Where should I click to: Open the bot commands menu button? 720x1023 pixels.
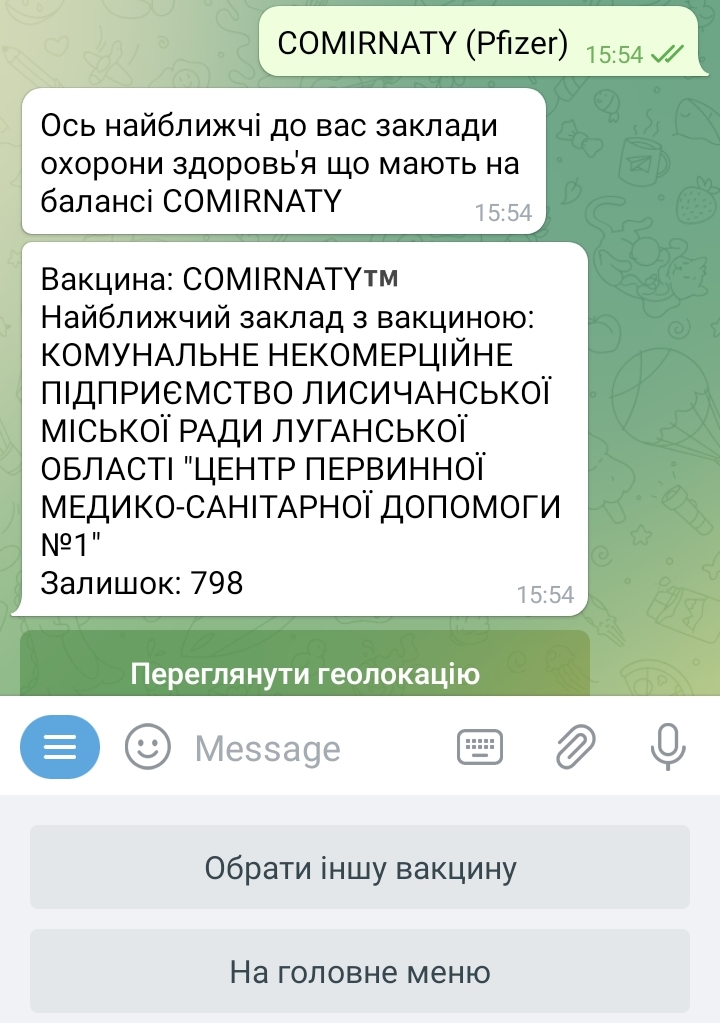(60, 747)
